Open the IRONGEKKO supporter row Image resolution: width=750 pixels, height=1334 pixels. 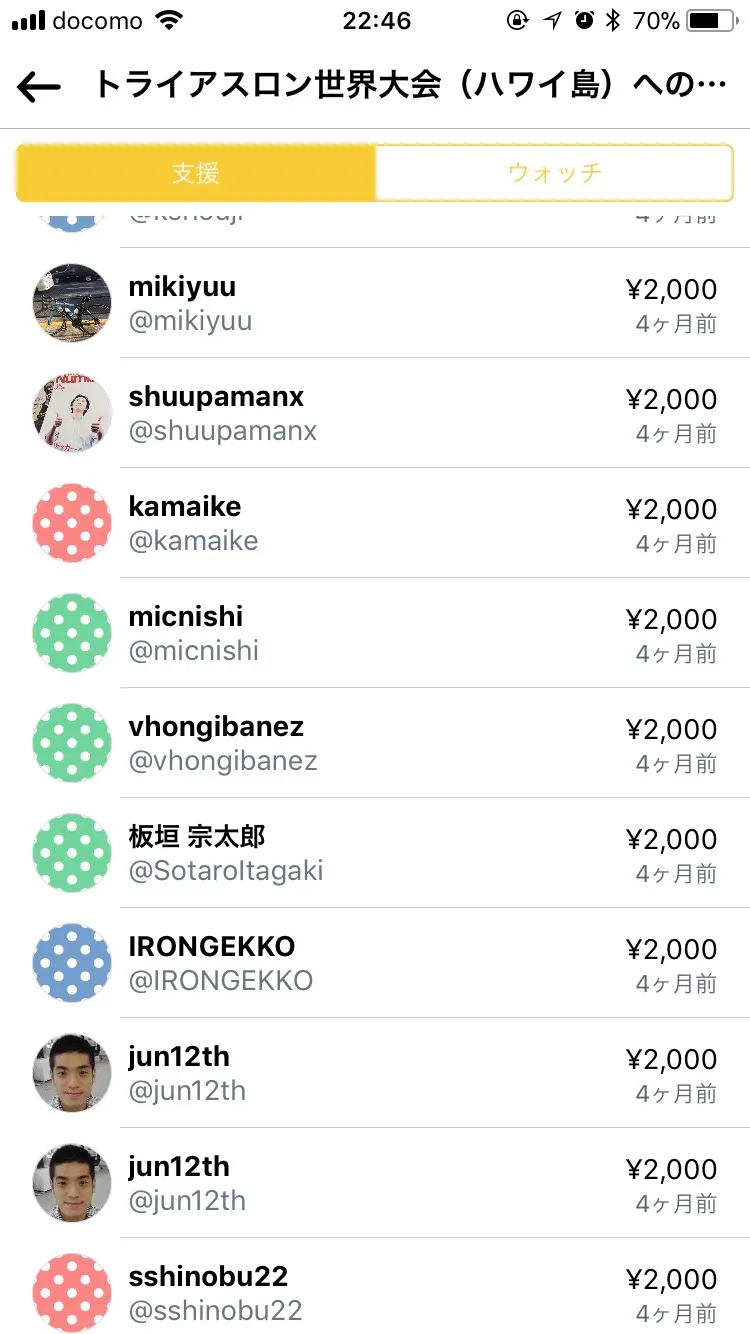pyautogui.click(x=375, y=963)
